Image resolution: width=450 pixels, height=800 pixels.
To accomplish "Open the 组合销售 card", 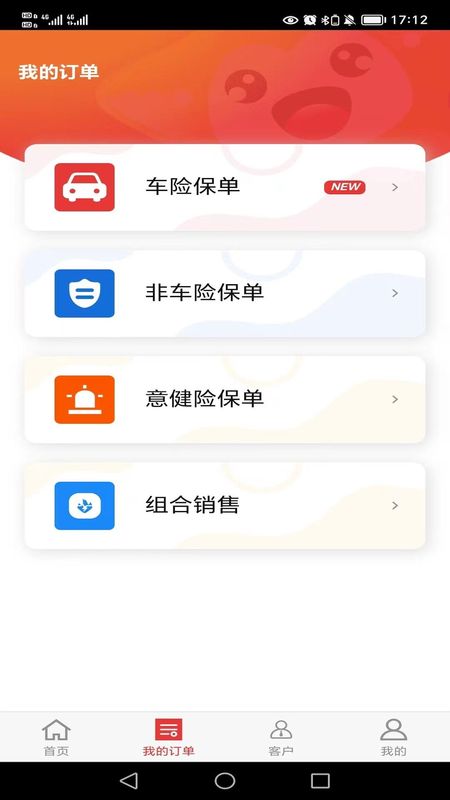I will (225, 506).
